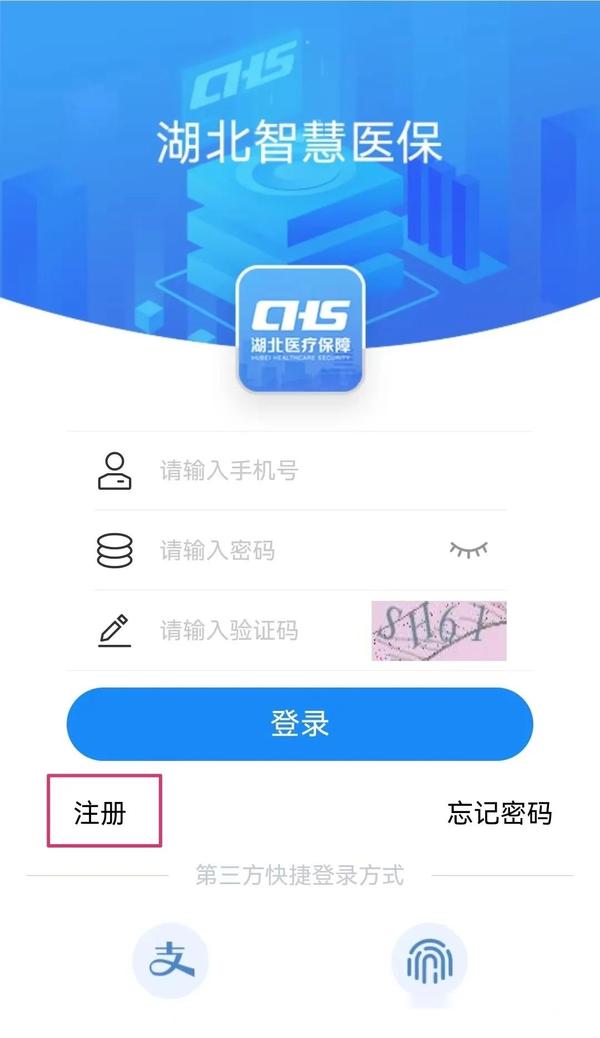Image resolution: width=600 pixels, height=1038 pixels.
Task: Tap the blue 登录 login button
Action: (300, 724)
